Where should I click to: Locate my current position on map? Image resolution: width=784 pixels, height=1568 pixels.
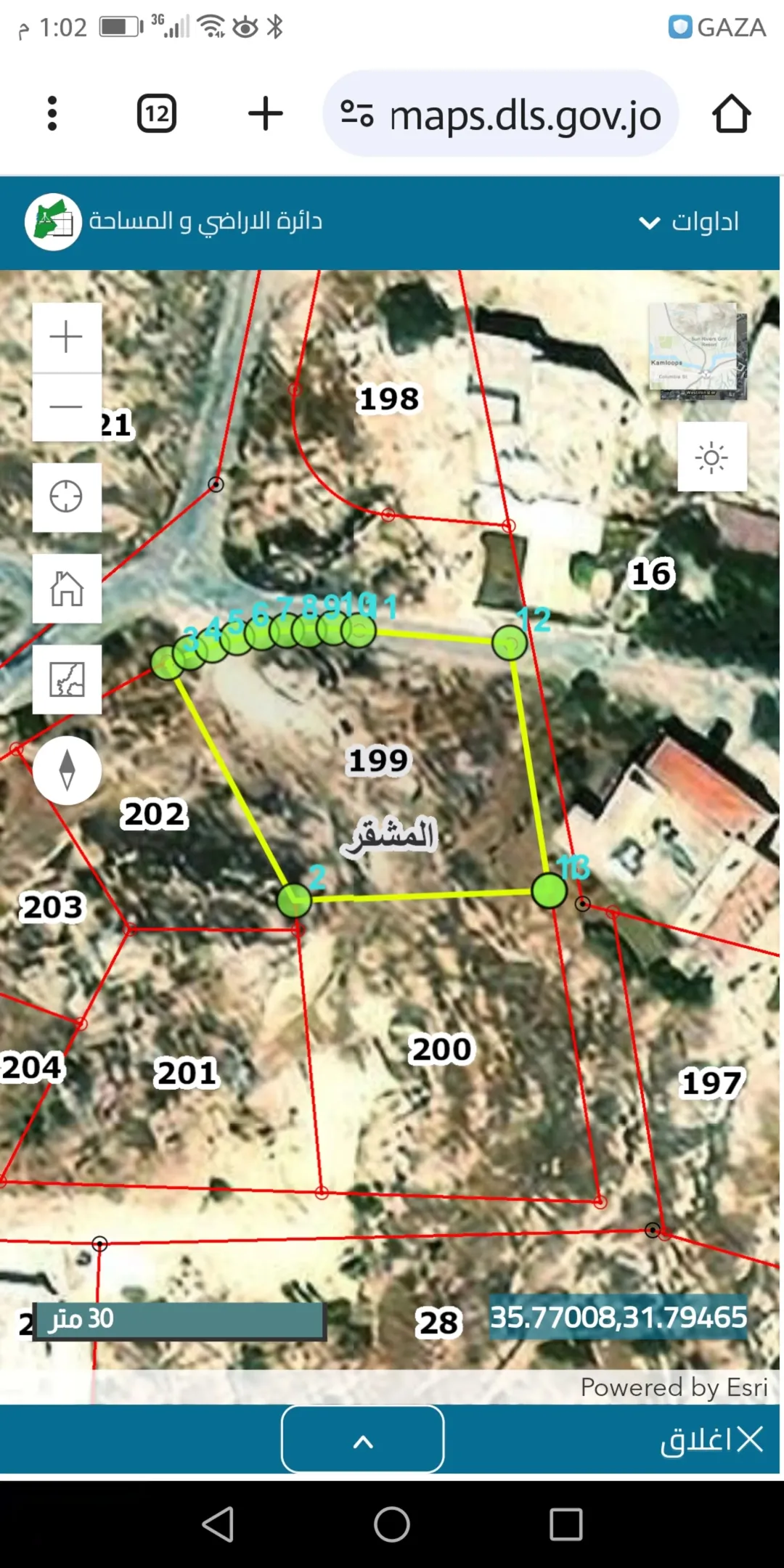click(x=67, y=497)
